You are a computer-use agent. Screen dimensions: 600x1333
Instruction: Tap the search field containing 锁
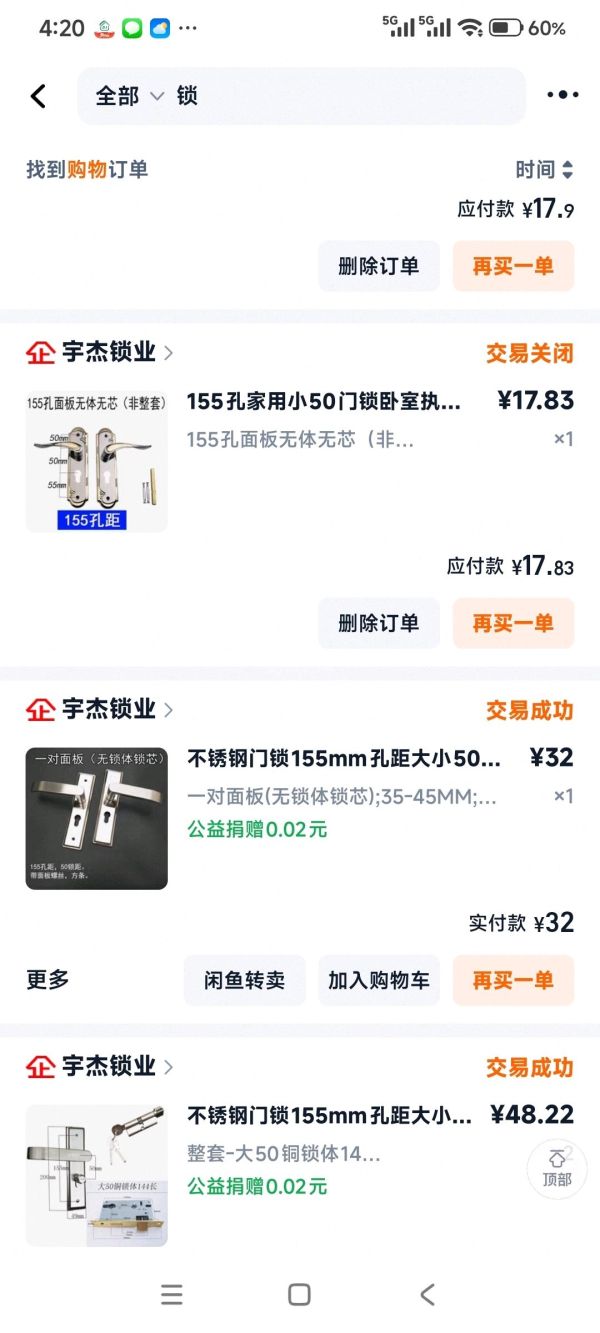coord(340,96)
